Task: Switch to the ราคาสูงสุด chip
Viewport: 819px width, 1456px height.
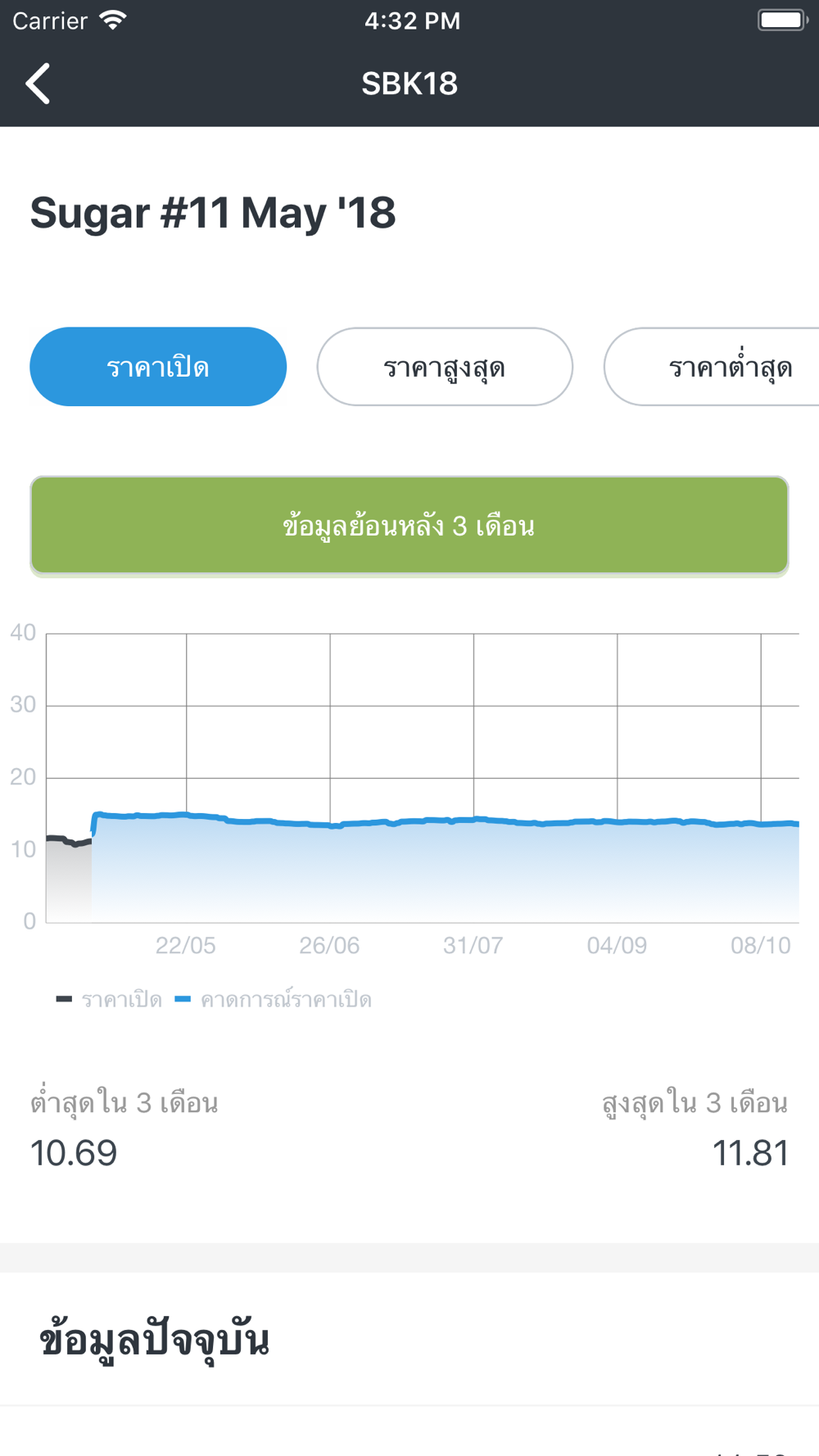Action: point(445,367)
